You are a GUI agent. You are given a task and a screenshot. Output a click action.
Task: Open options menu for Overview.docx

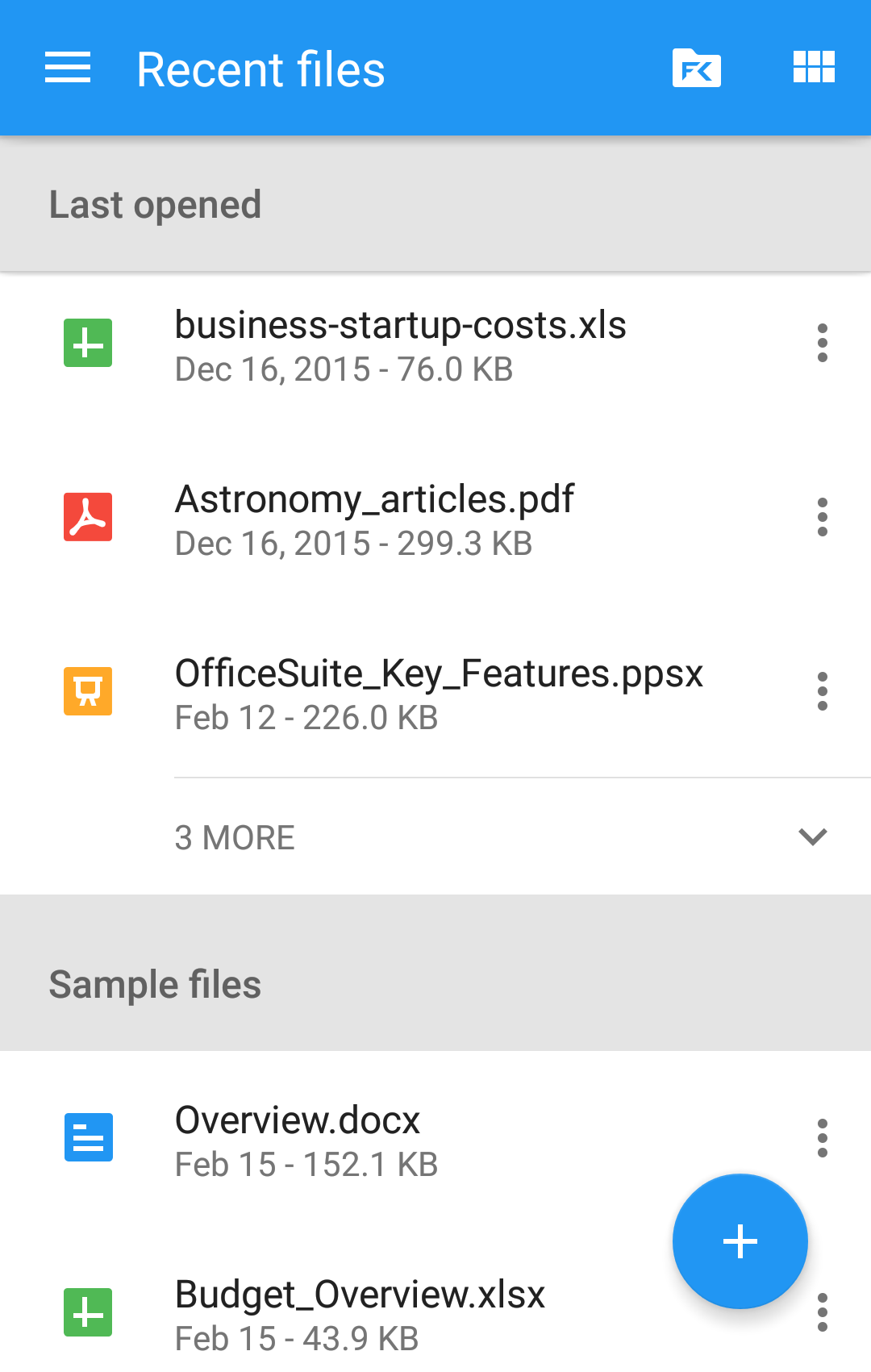tap(822, 1138)
